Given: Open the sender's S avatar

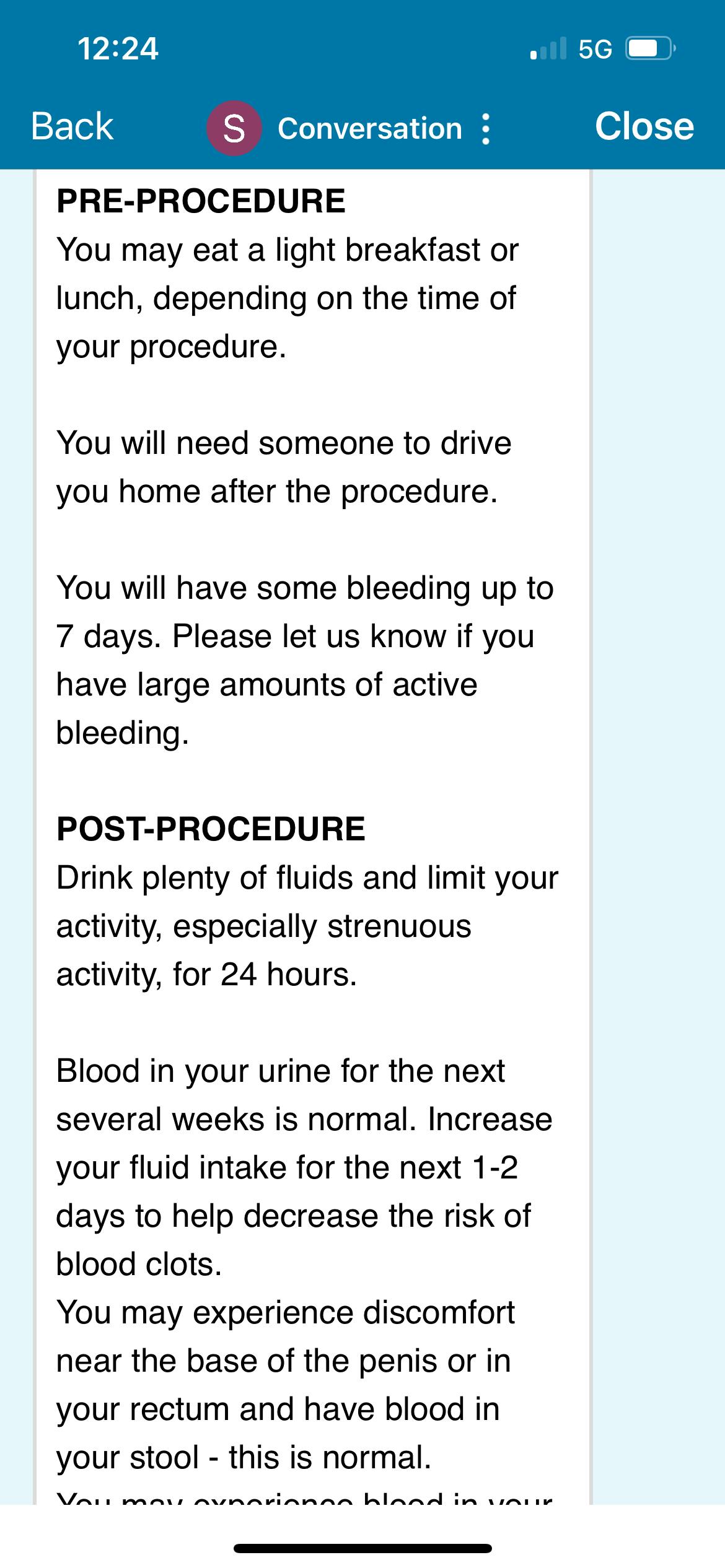Looking at the screenshot, I should (x=234, y=128).
